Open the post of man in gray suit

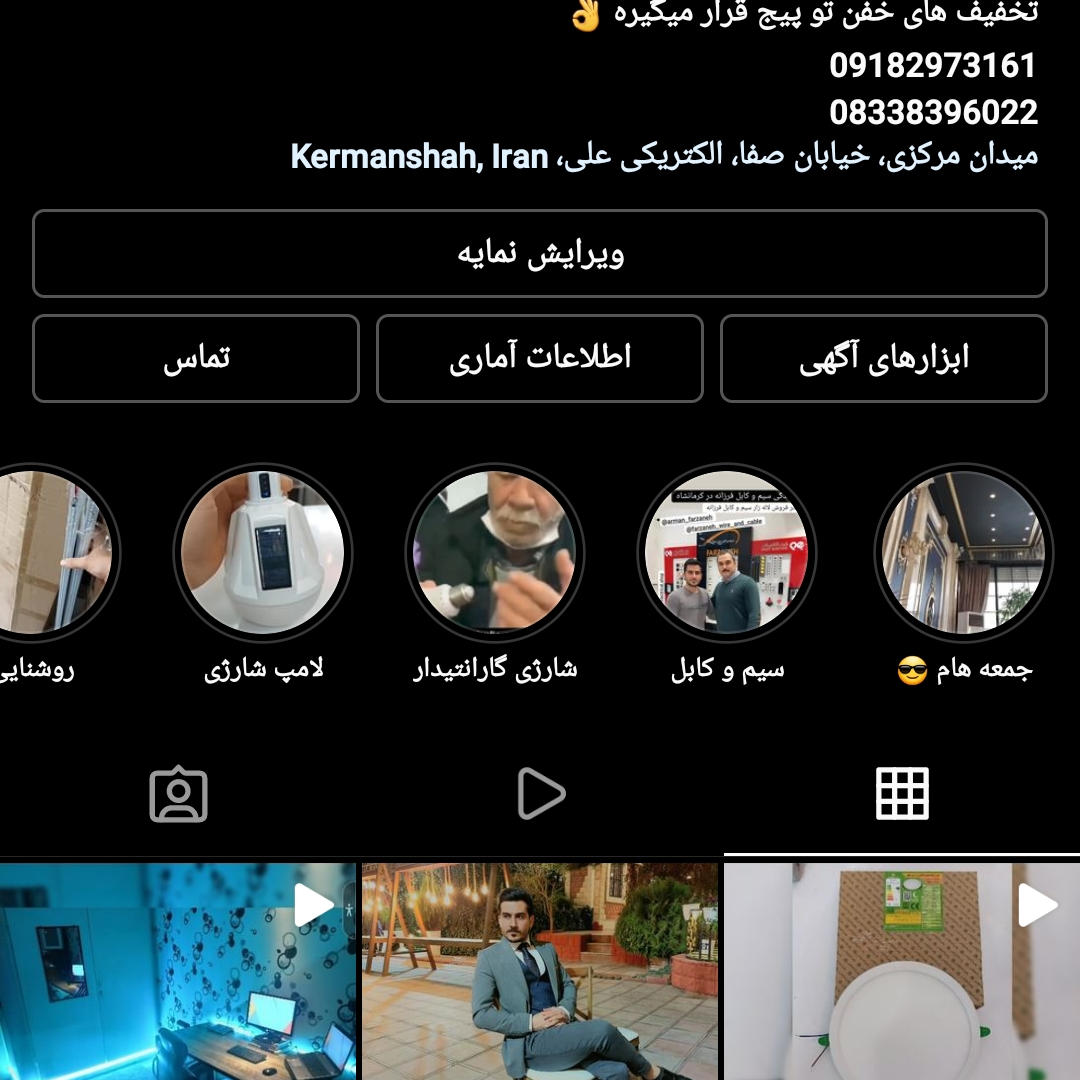click(x=540, y=970)
